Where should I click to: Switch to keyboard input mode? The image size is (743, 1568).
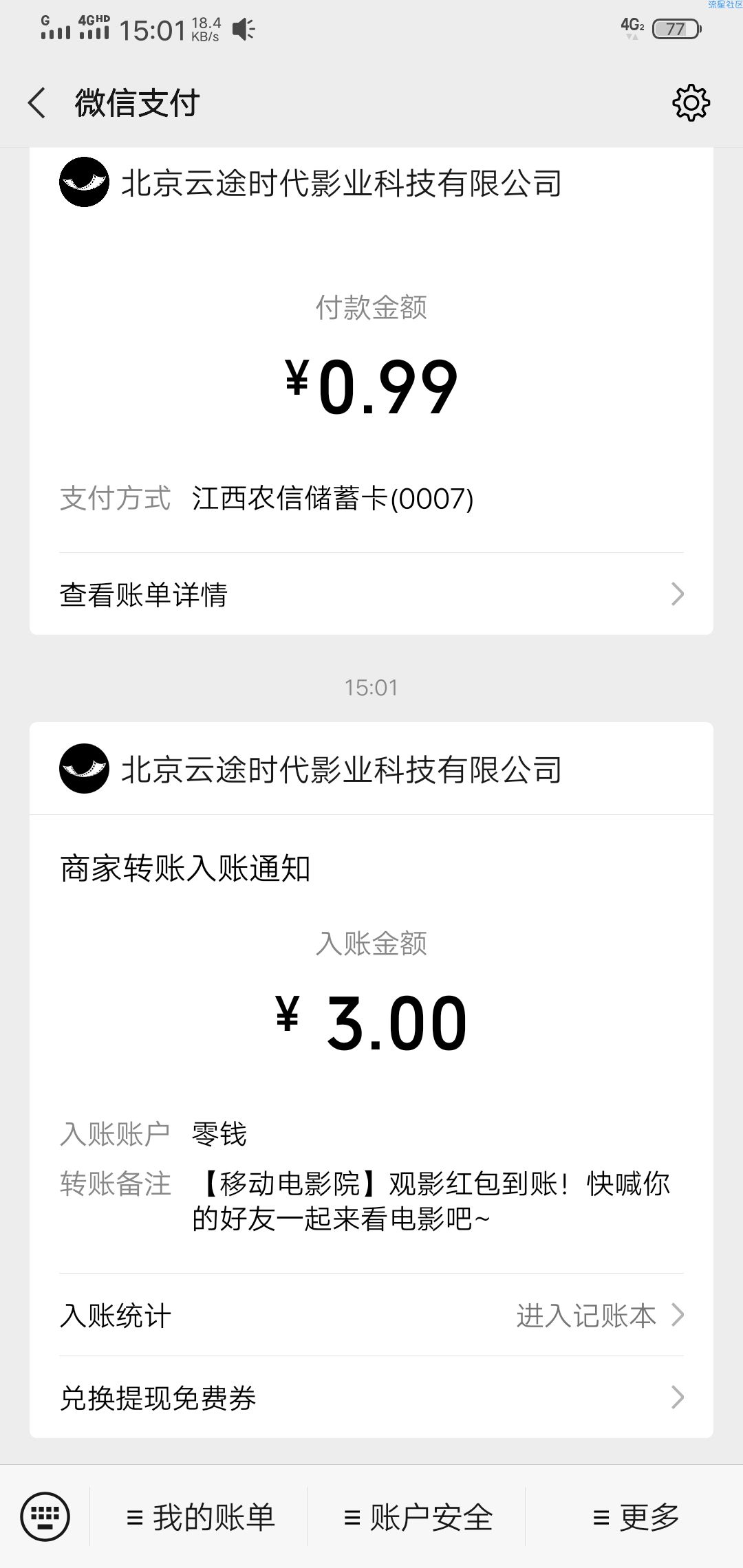(45, 1516)
